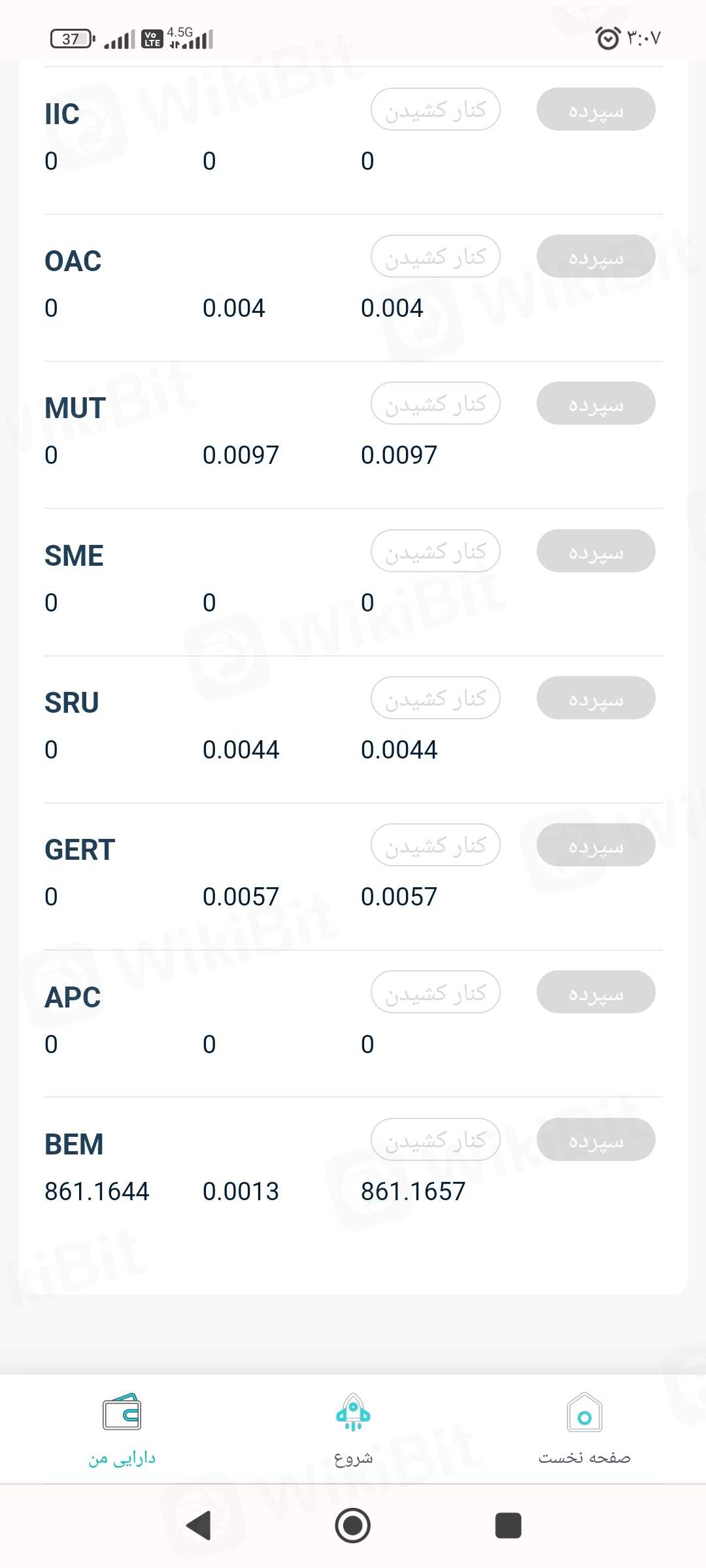Withdraw SRU via کنار کشیدن
Screen dimensions: 706x1568
point(435,698)
